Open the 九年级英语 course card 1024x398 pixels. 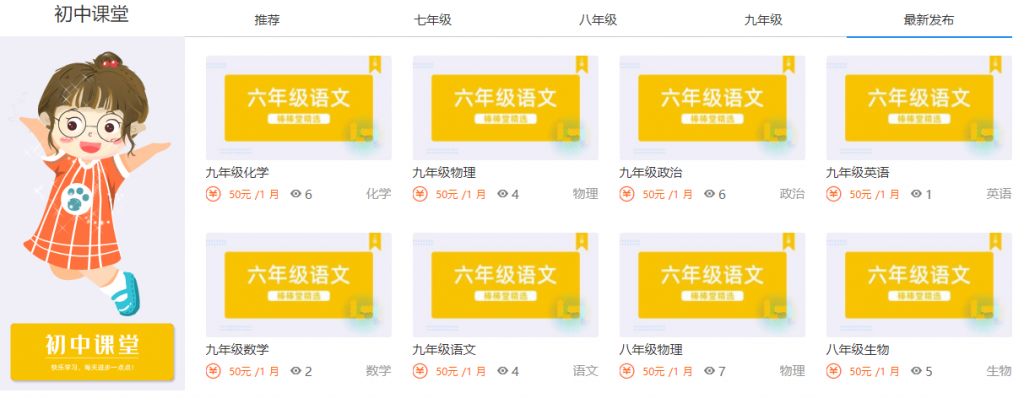pos(919,129)
